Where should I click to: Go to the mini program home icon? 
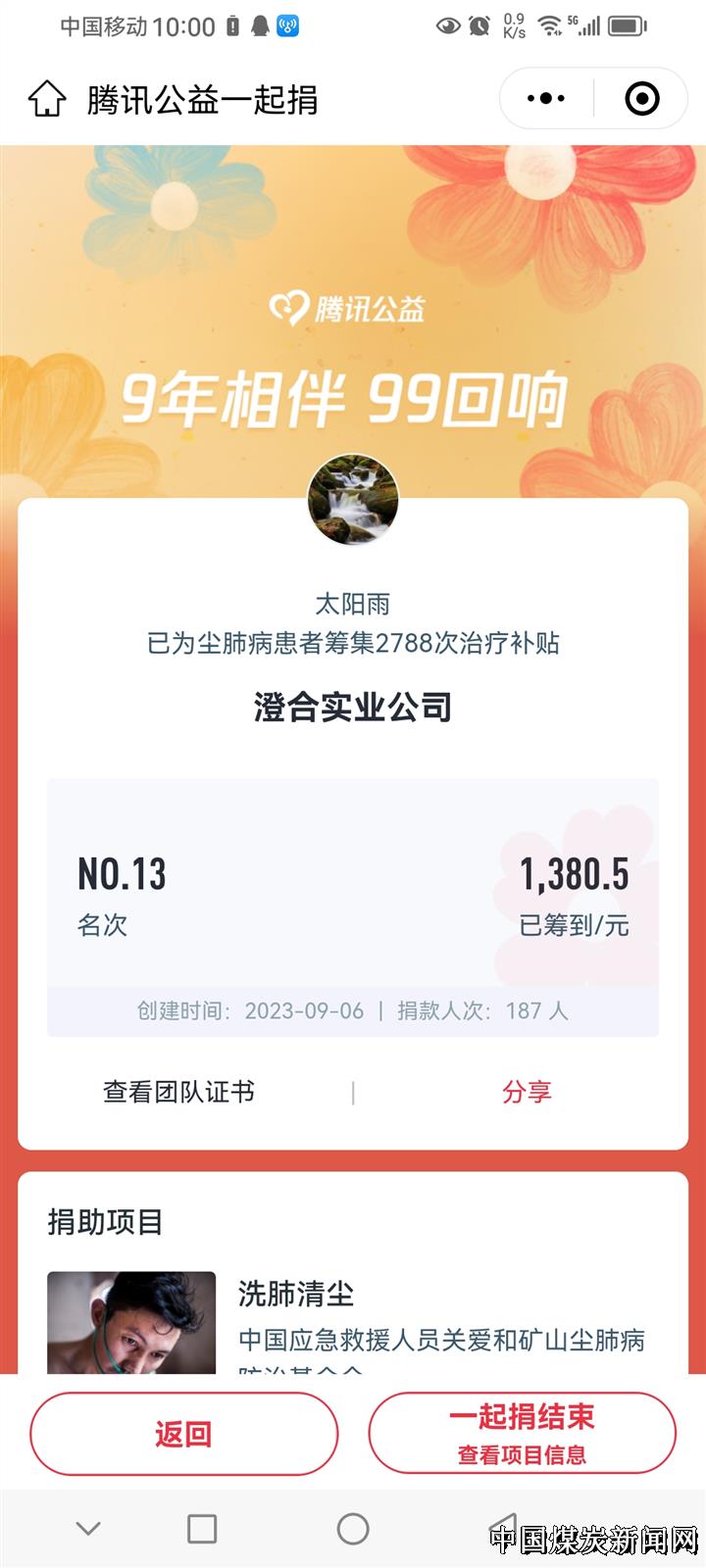pyautogui.click(x=46, y=99)
